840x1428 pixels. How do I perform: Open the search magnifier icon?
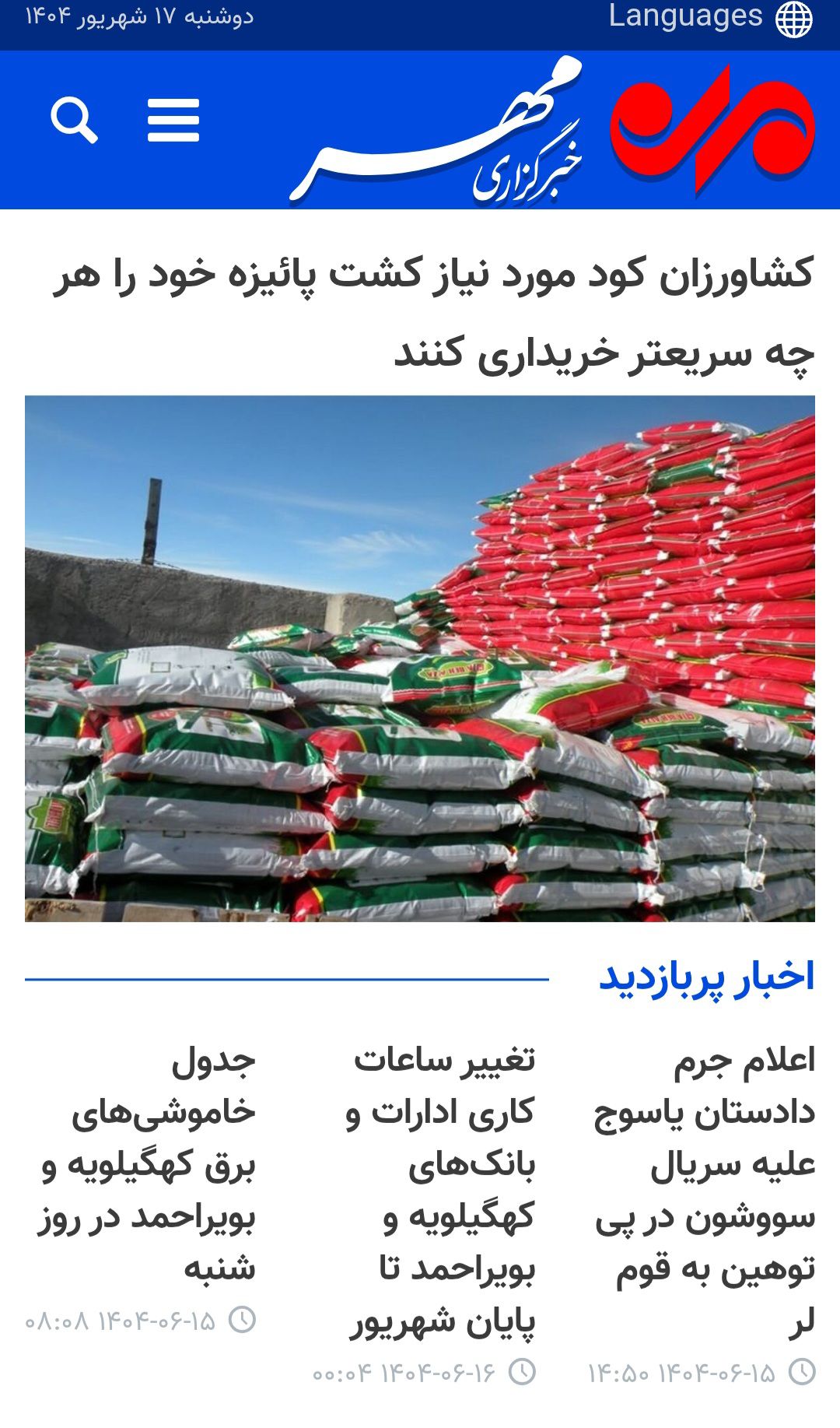coord(74,120)
